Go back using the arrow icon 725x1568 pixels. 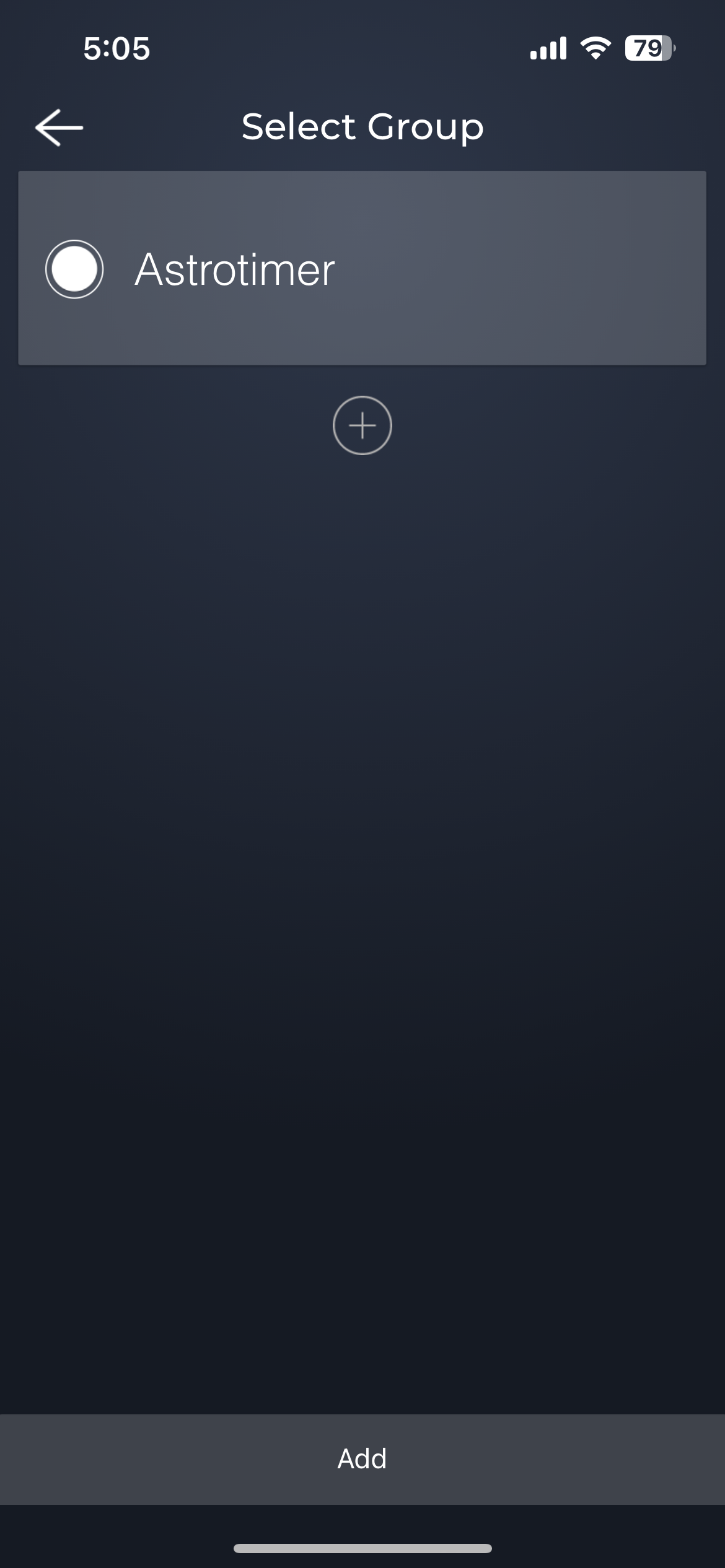click(59, 128)
